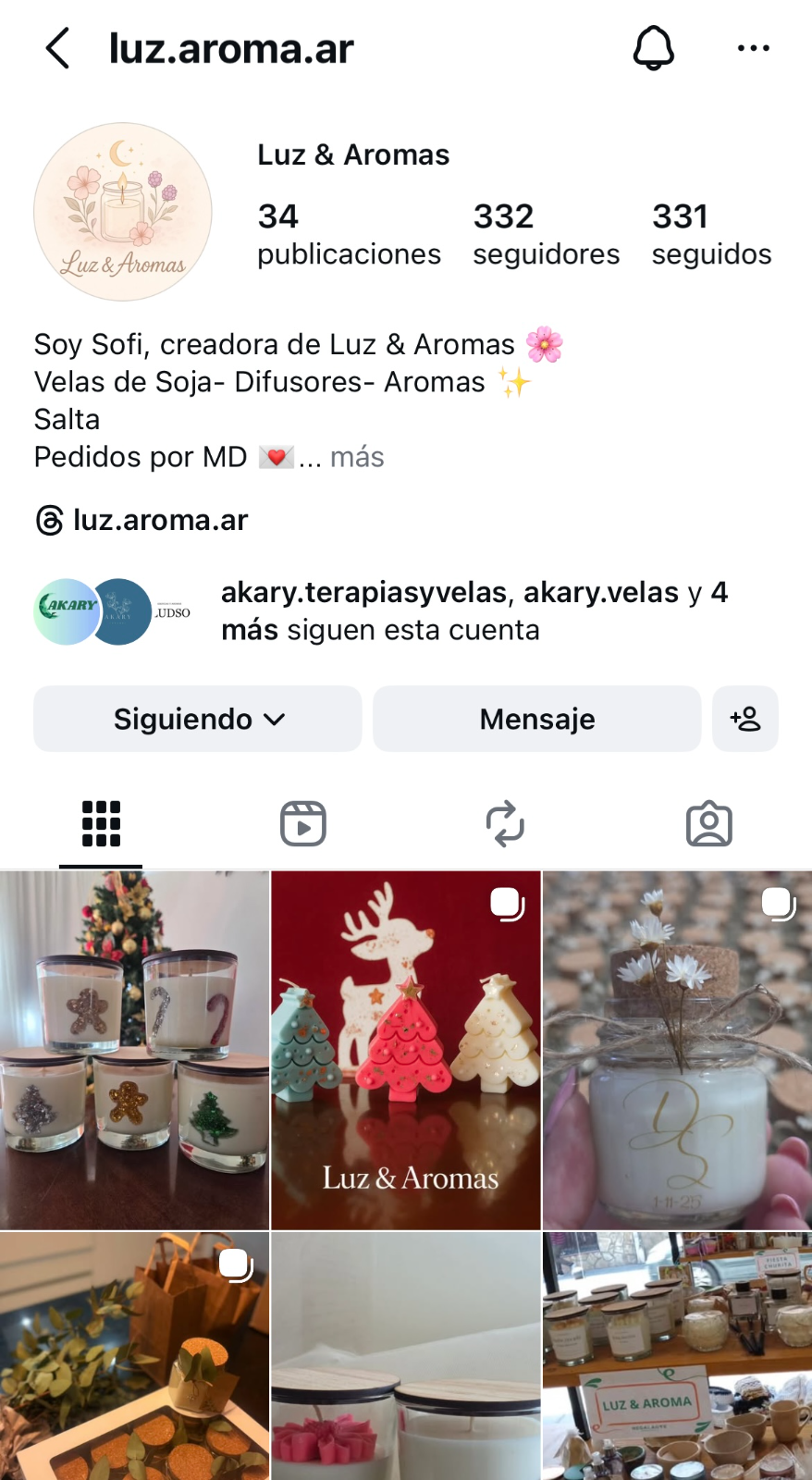
Task: Open the Siguiendo dropdown
Action: click(x=198, y=719)
